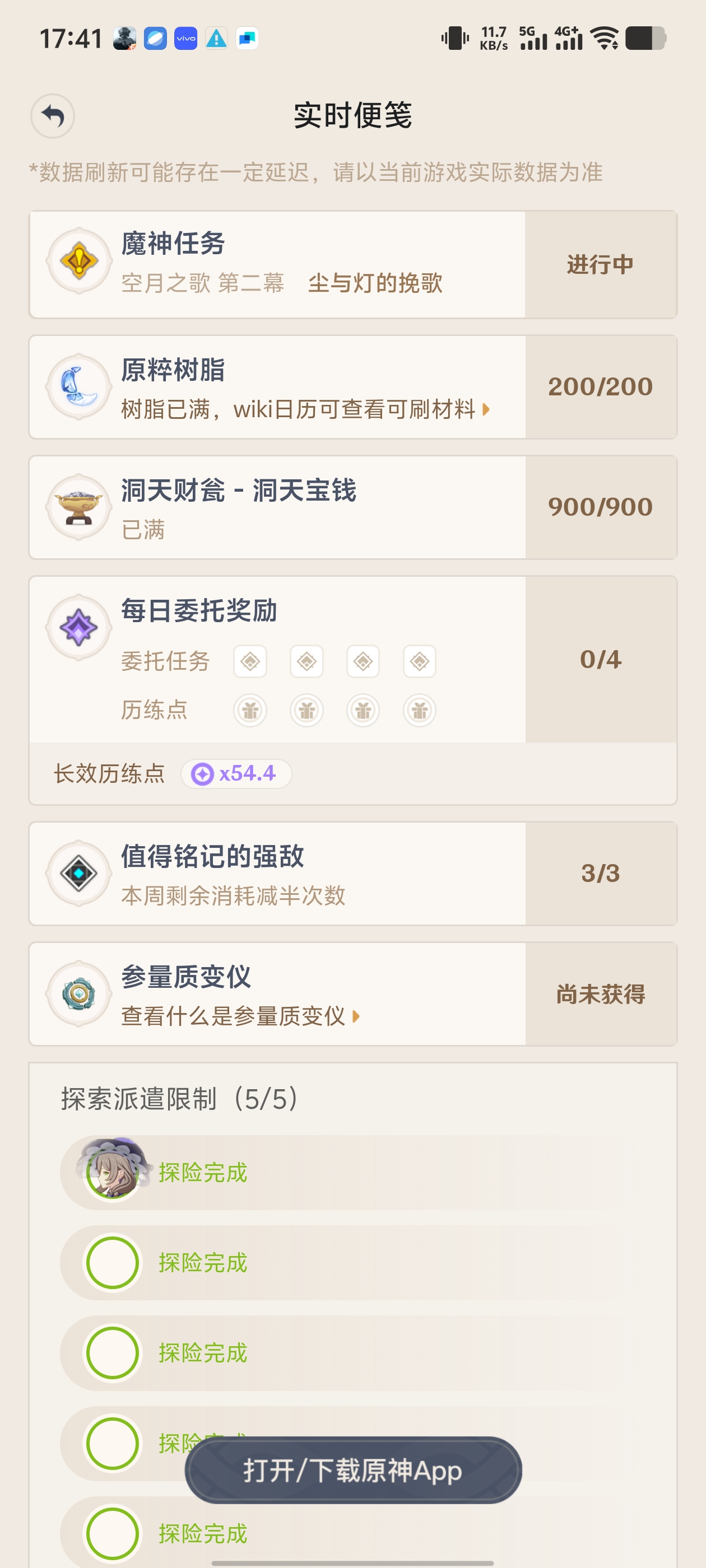Click the first 委托任务 commission slot icon
This screenshot has height=1568, width=706.
coord(250,661)
